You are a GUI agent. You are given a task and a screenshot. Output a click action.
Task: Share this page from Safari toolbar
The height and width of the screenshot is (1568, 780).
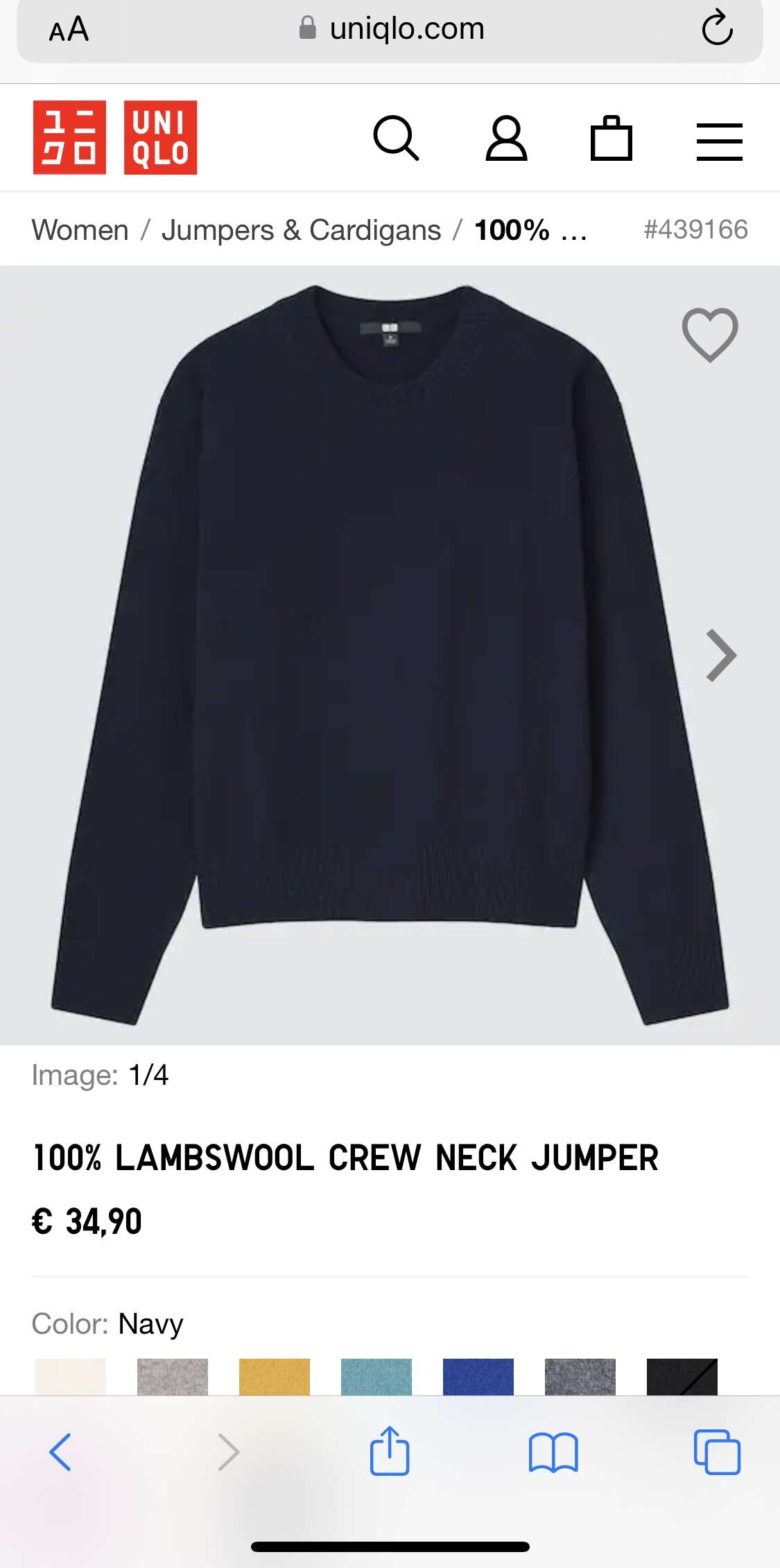tap(390, 1450)
